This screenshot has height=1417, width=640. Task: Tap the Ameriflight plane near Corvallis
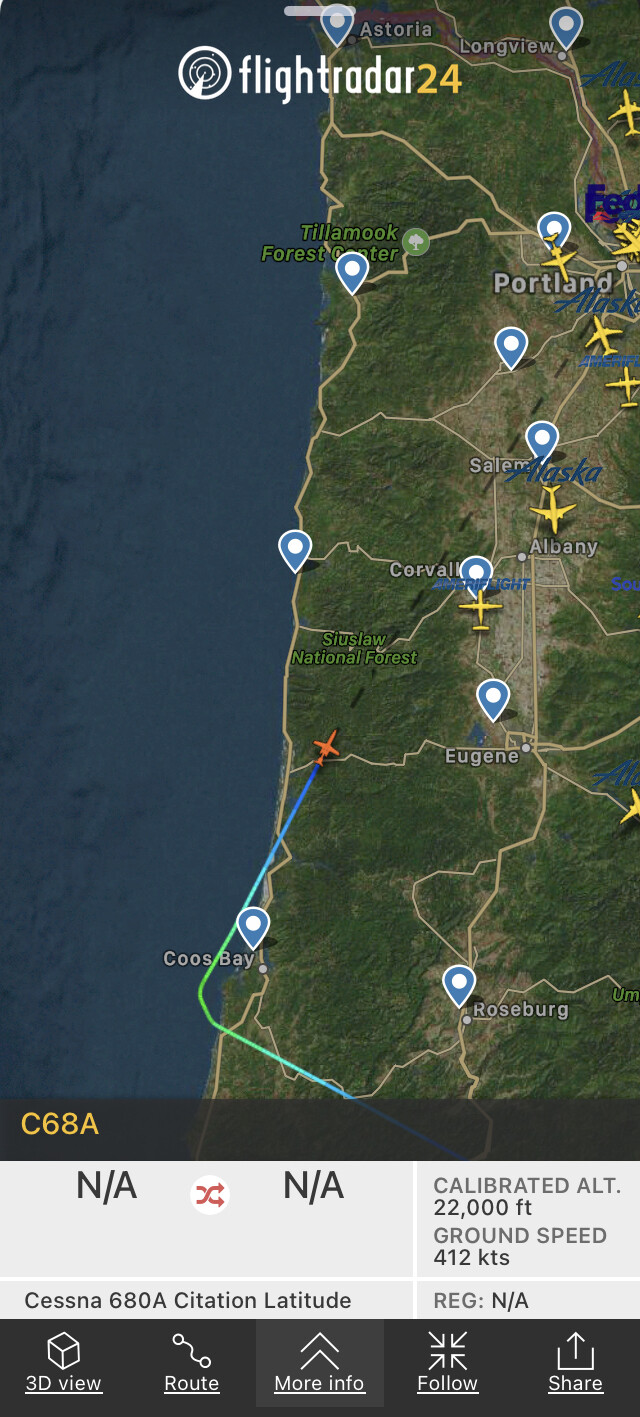coord(480,608)
